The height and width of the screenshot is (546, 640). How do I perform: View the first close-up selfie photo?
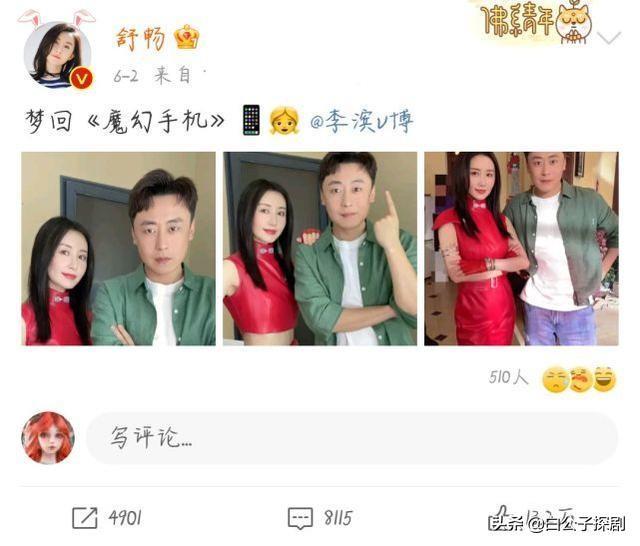[118, 248]
